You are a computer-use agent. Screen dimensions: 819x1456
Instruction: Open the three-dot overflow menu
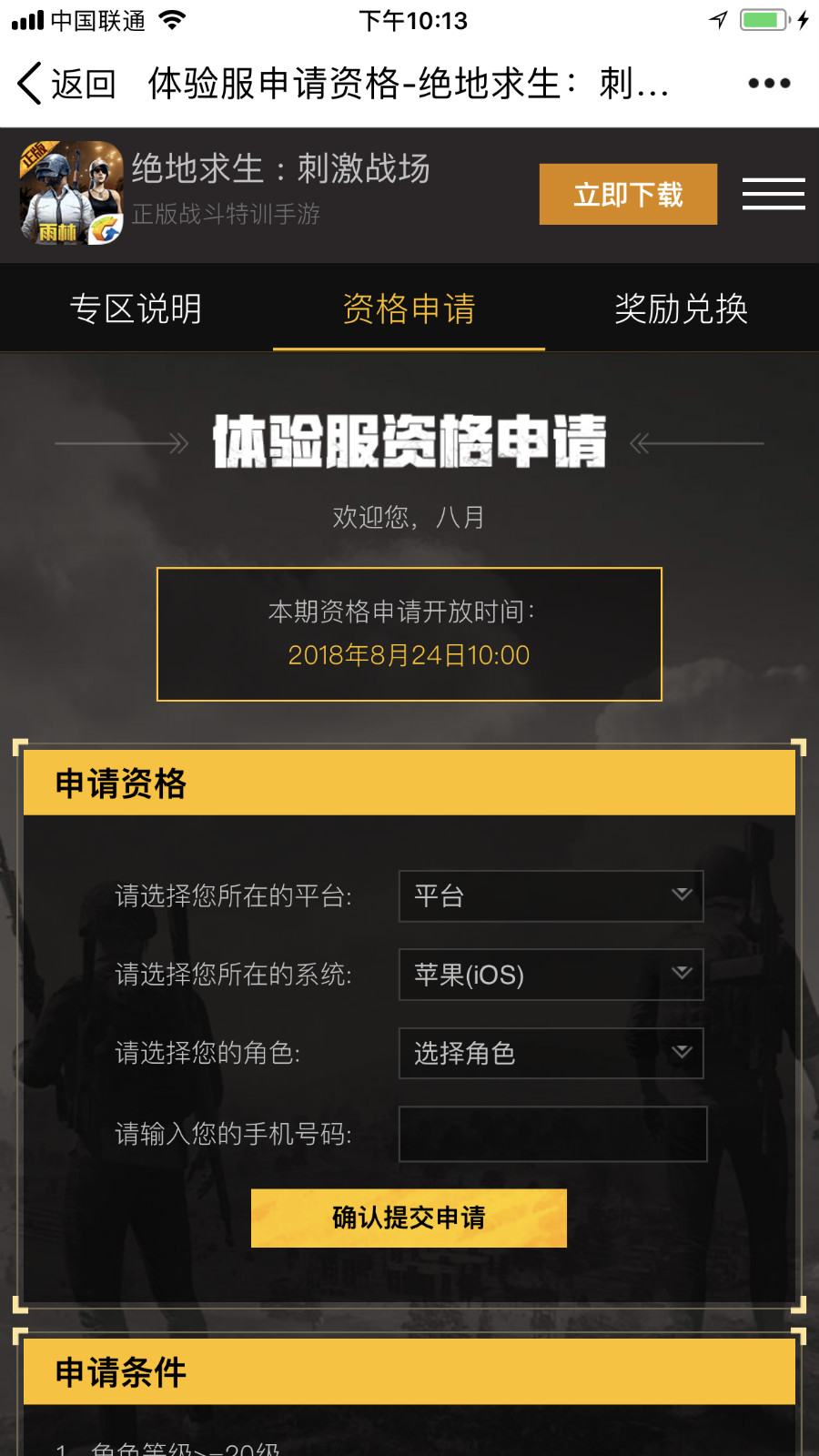point(769,84)
